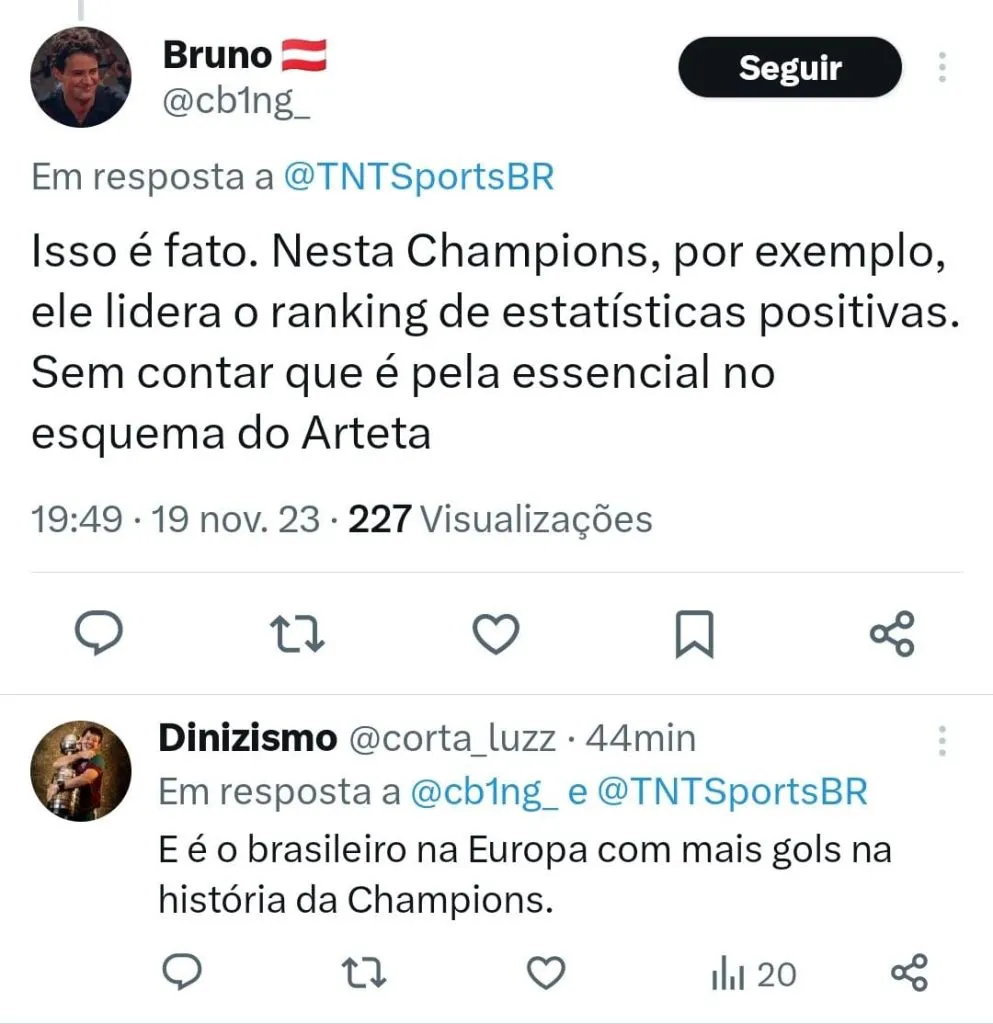993x1024 pixels.
Task: Reply to Dinizismo's comment
Action: pyautogui.click(x=182, y=972)
